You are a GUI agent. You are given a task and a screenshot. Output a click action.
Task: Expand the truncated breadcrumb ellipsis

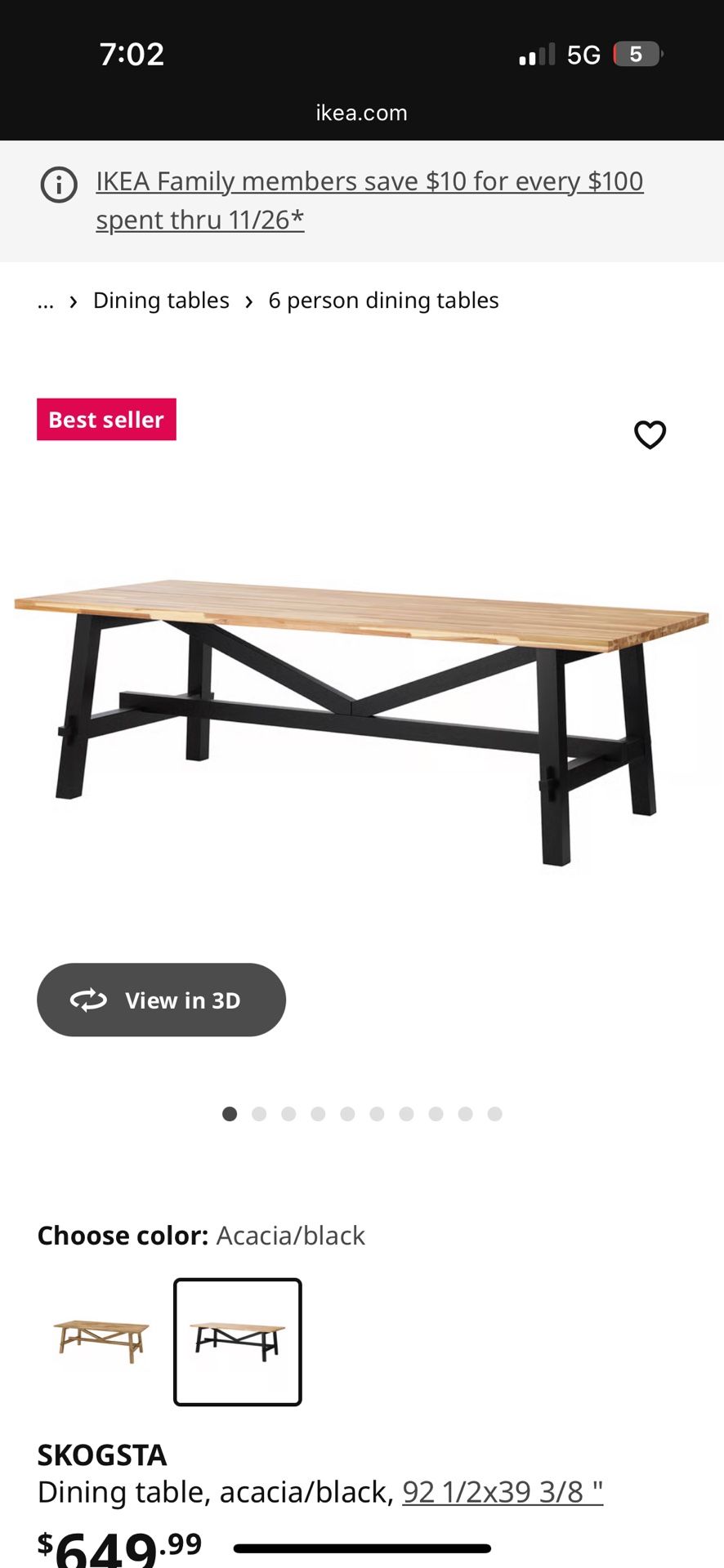click(x=46, y=301)
